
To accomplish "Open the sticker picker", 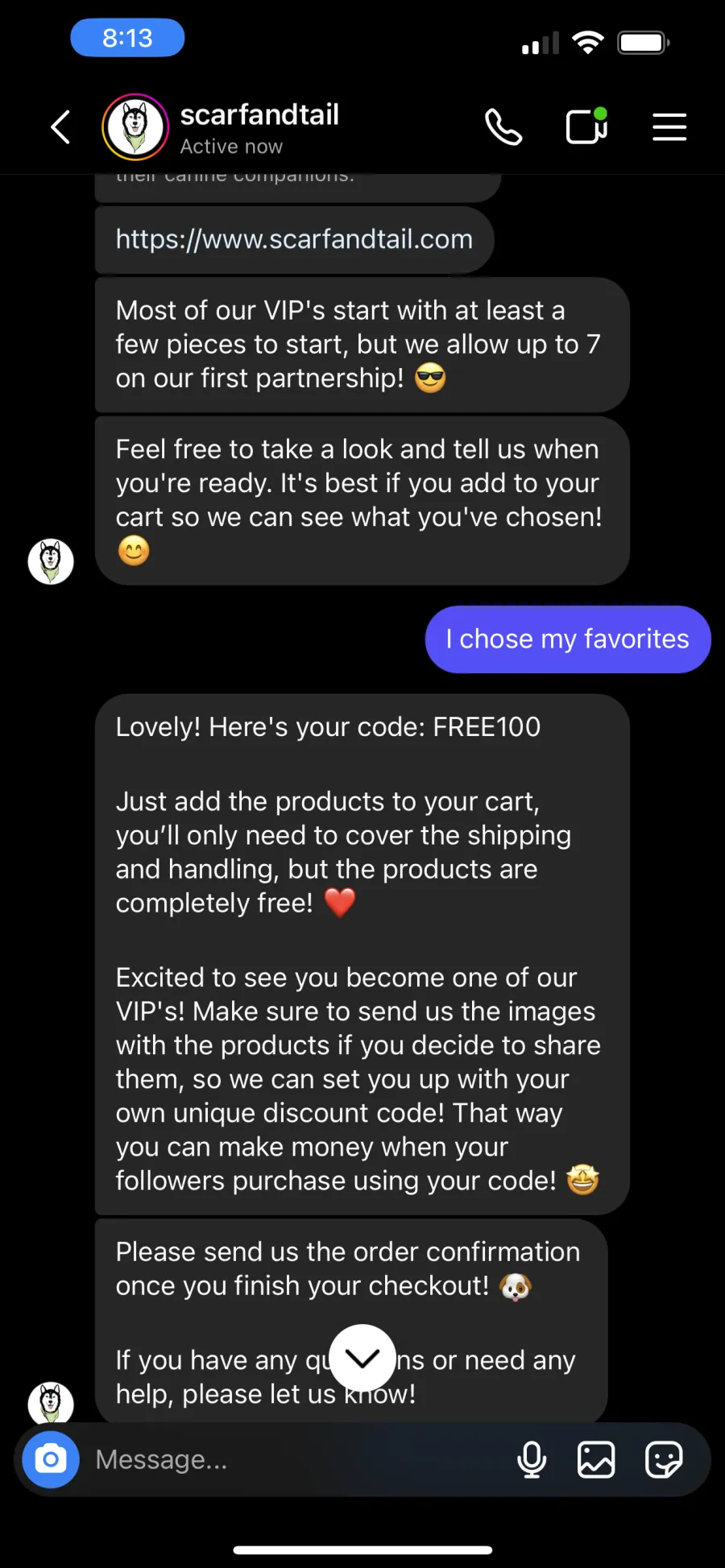I will coord(665,1459).
